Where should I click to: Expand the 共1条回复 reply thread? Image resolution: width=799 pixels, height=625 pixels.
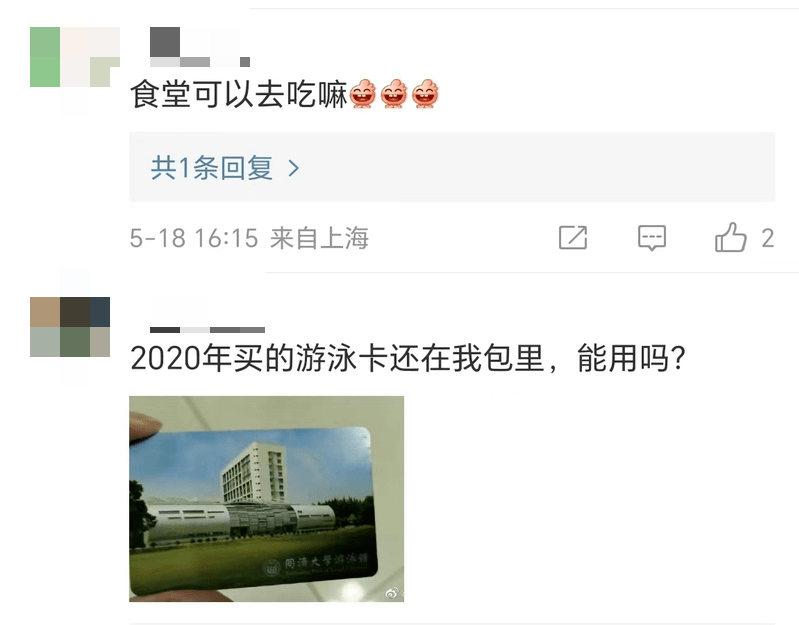click(x=225, y=168)
